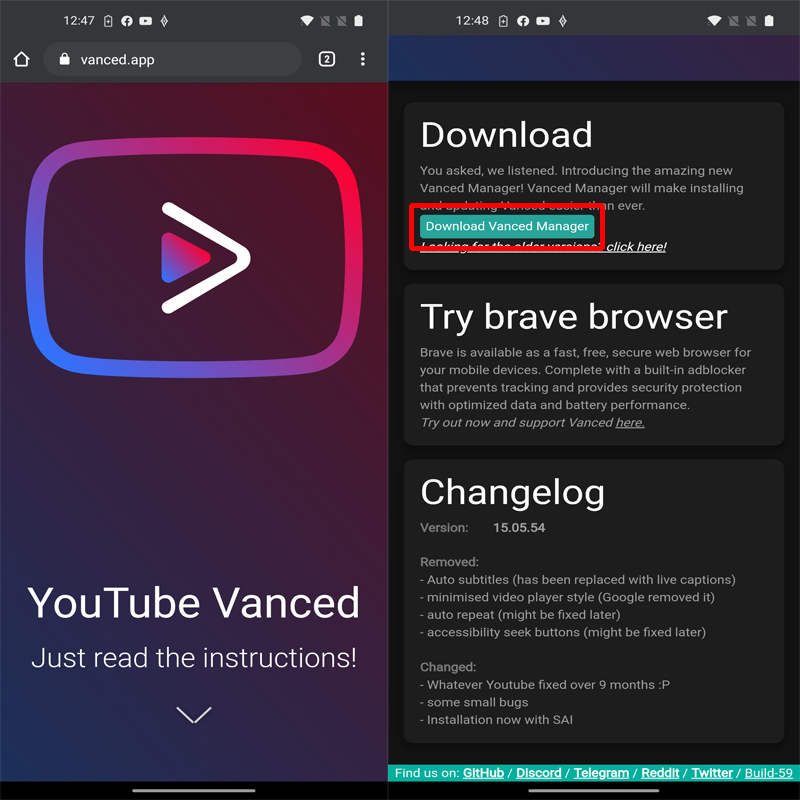Open the Twitter link
Screen dimensions: 800x800
712,773
